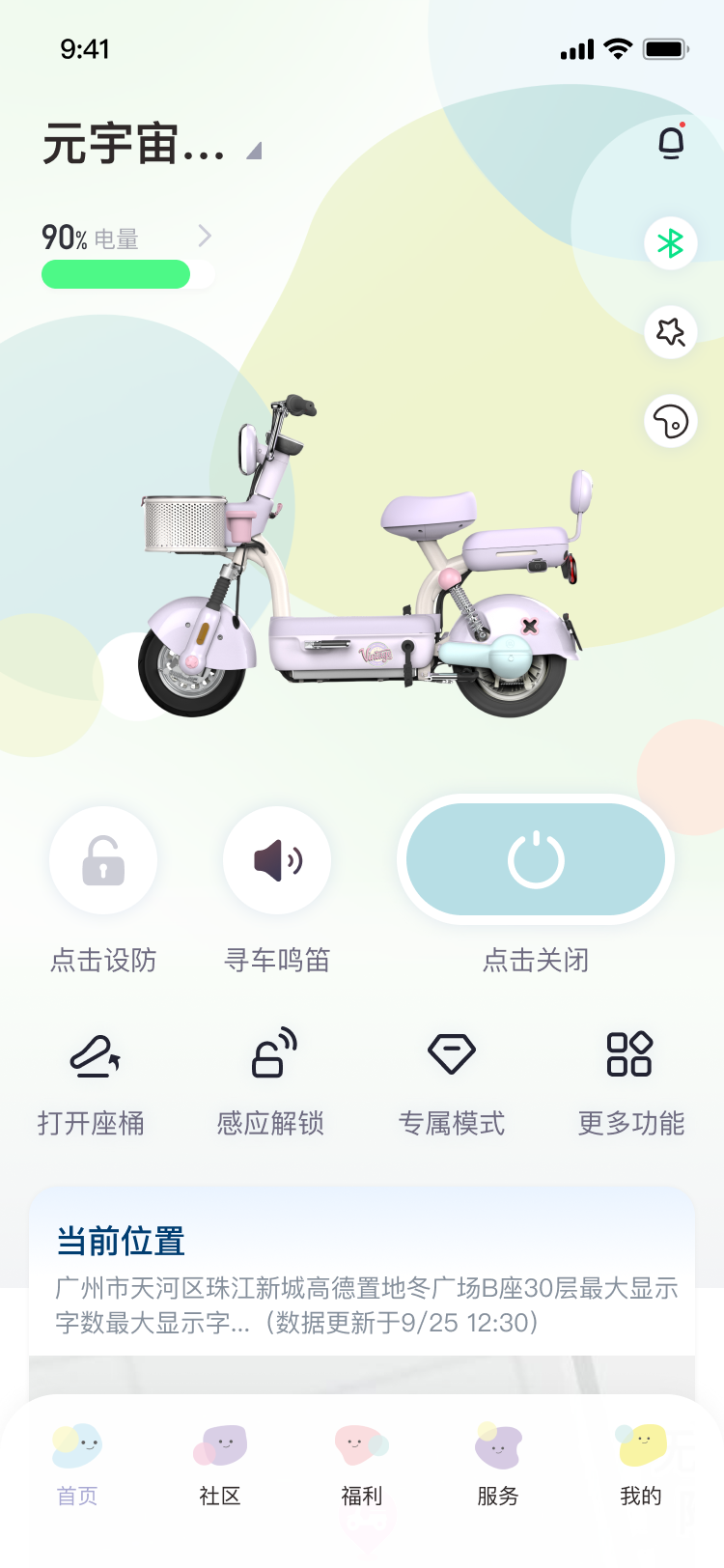Open the star badge icon
This screenshot has height=1568, width=724.
671,332
